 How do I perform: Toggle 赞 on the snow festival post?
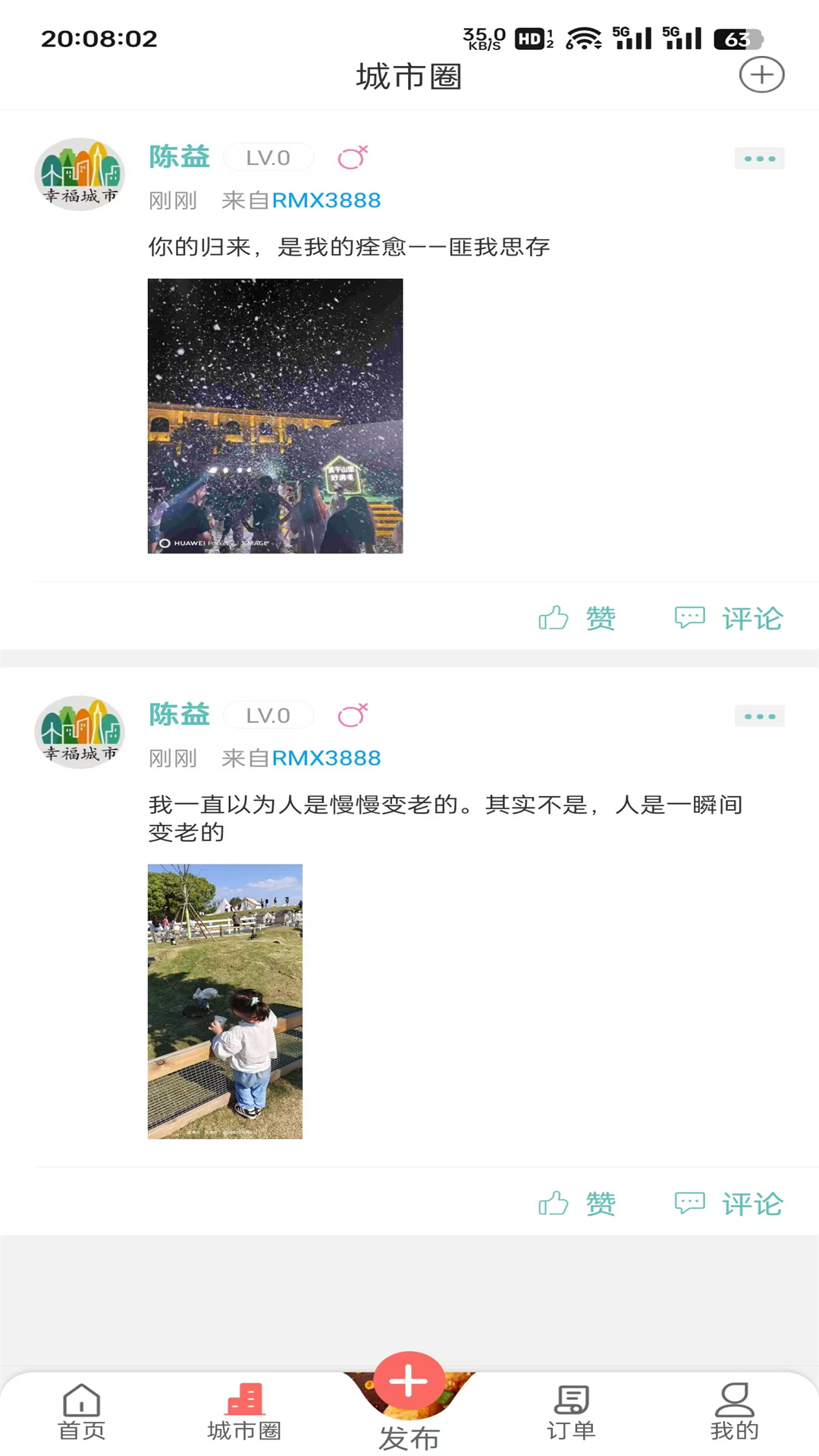tap(600, 618)
